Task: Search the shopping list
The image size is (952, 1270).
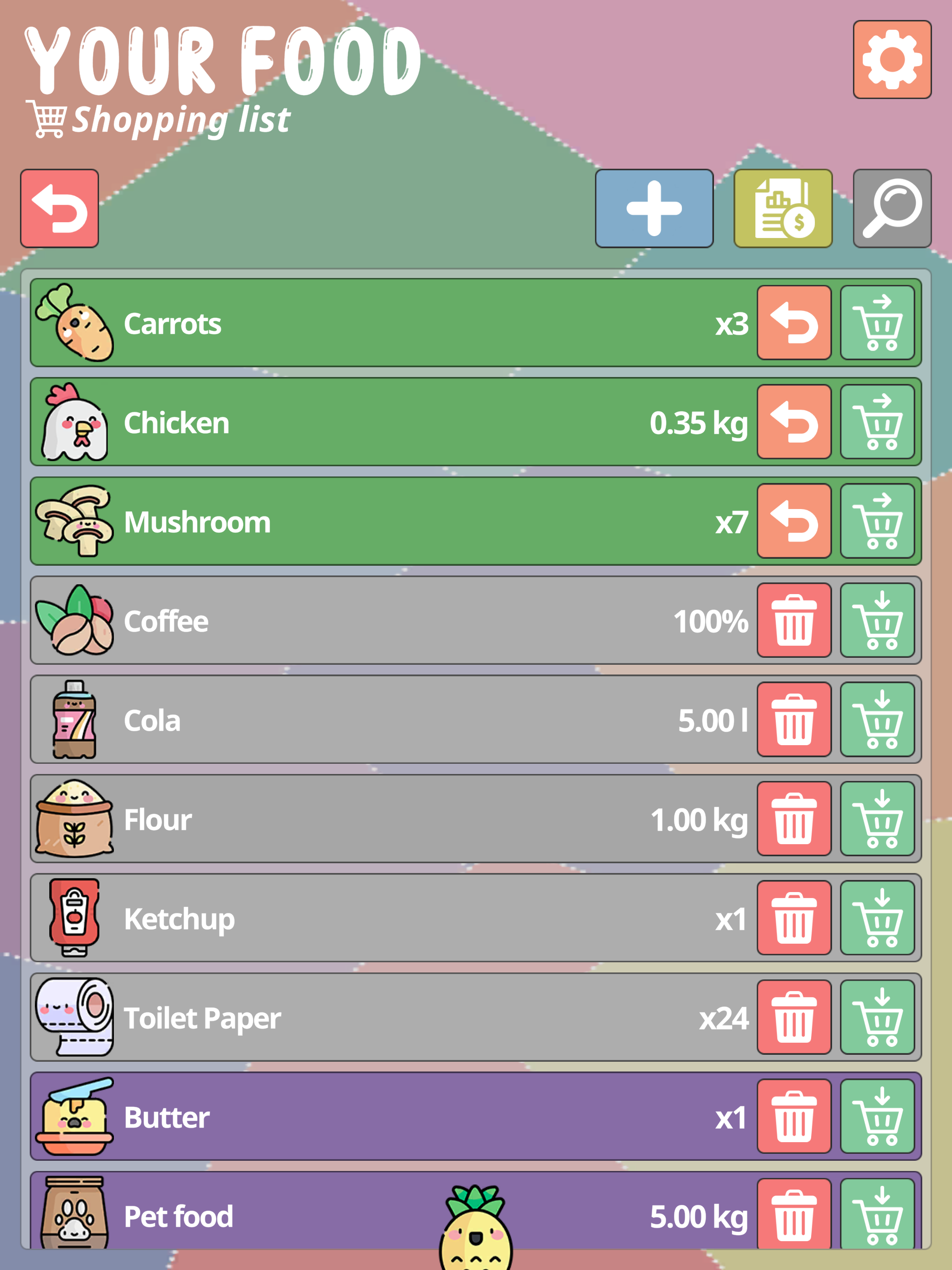Action: click(892, 208)
